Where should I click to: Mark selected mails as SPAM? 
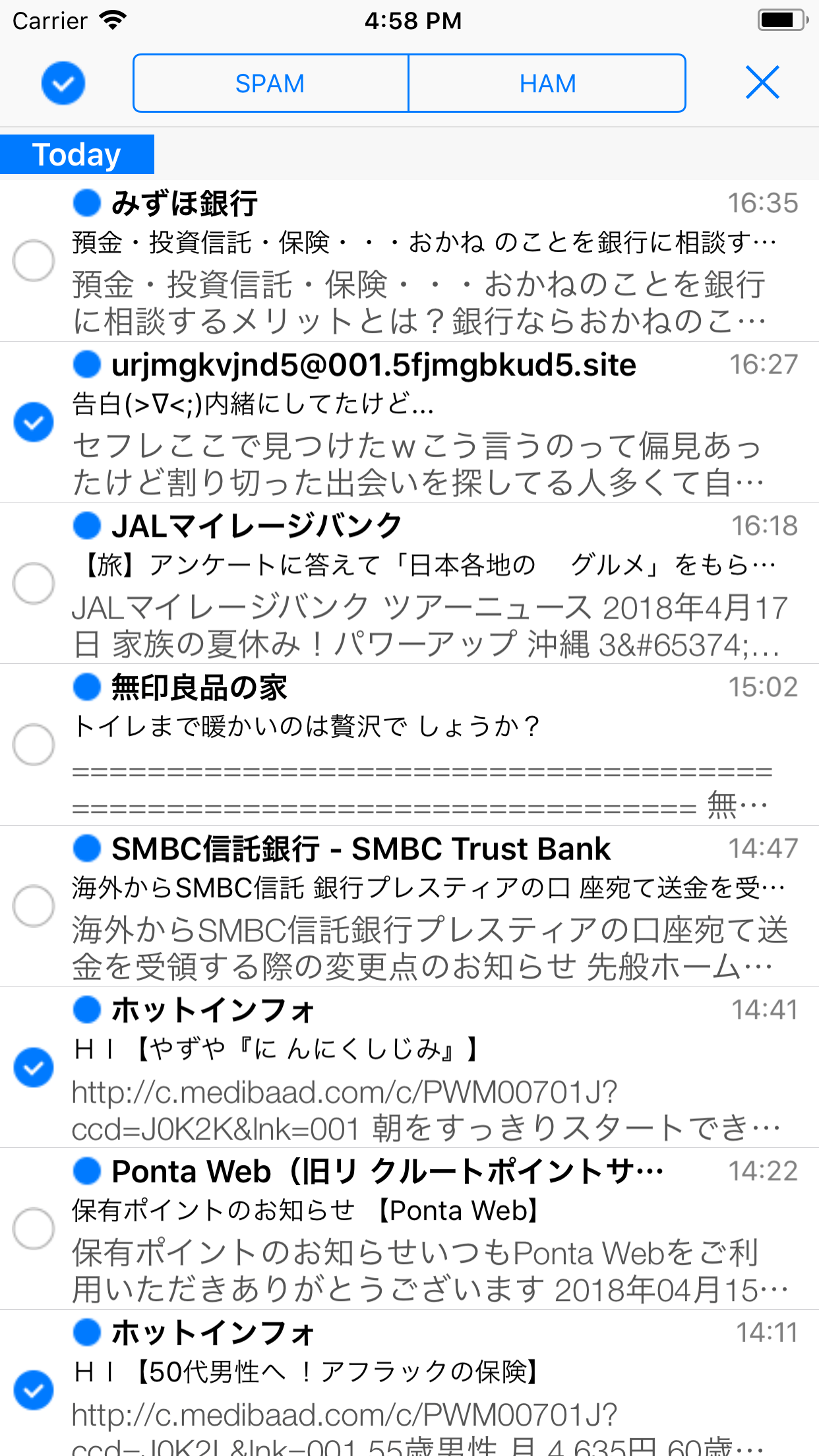coord(270,84)
